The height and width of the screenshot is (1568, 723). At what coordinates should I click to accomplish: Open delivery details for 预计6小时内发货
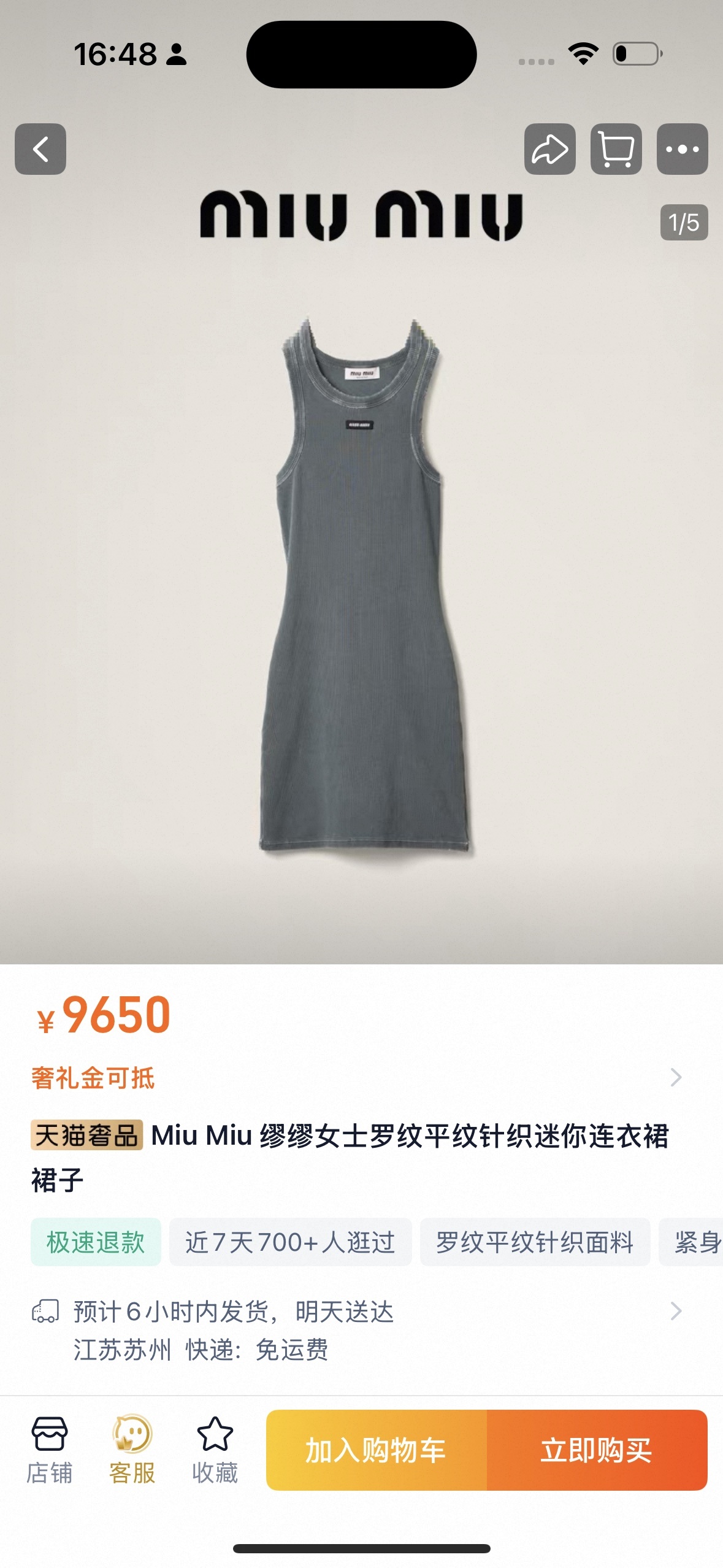356,1312
